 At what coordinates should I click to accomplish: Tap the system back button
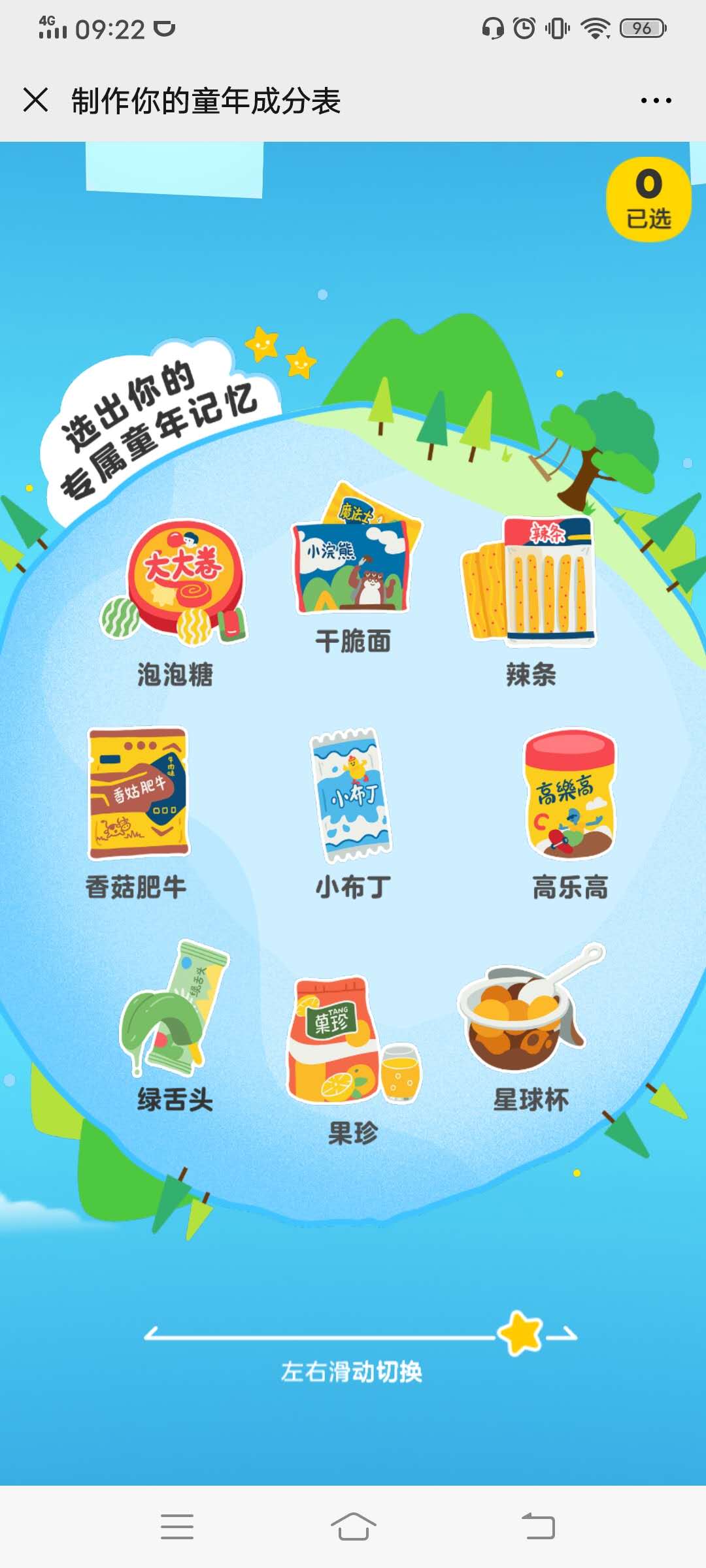[538, 1527]
